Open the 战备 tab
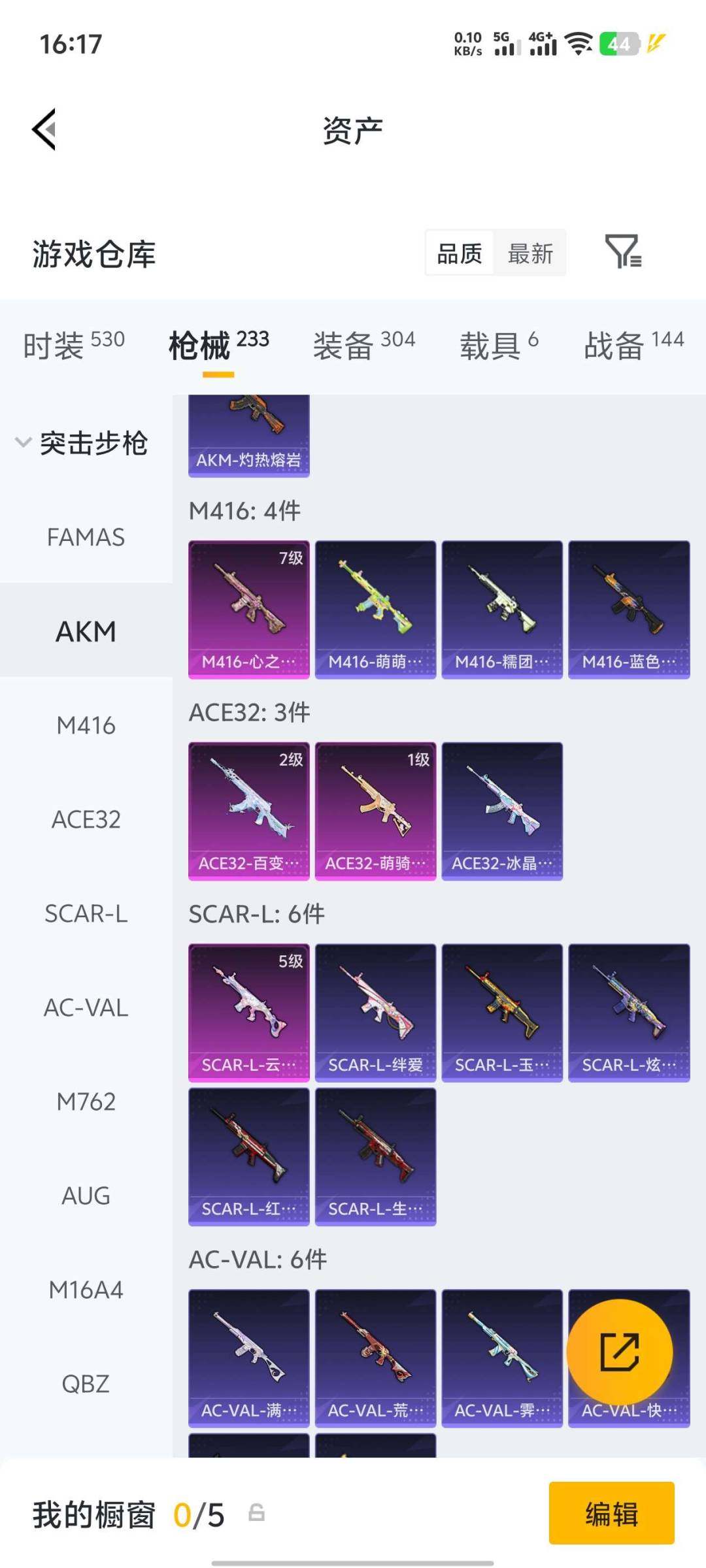Image resolution: width=706 pixels, height=1568 pixels. tap(634, 345)
